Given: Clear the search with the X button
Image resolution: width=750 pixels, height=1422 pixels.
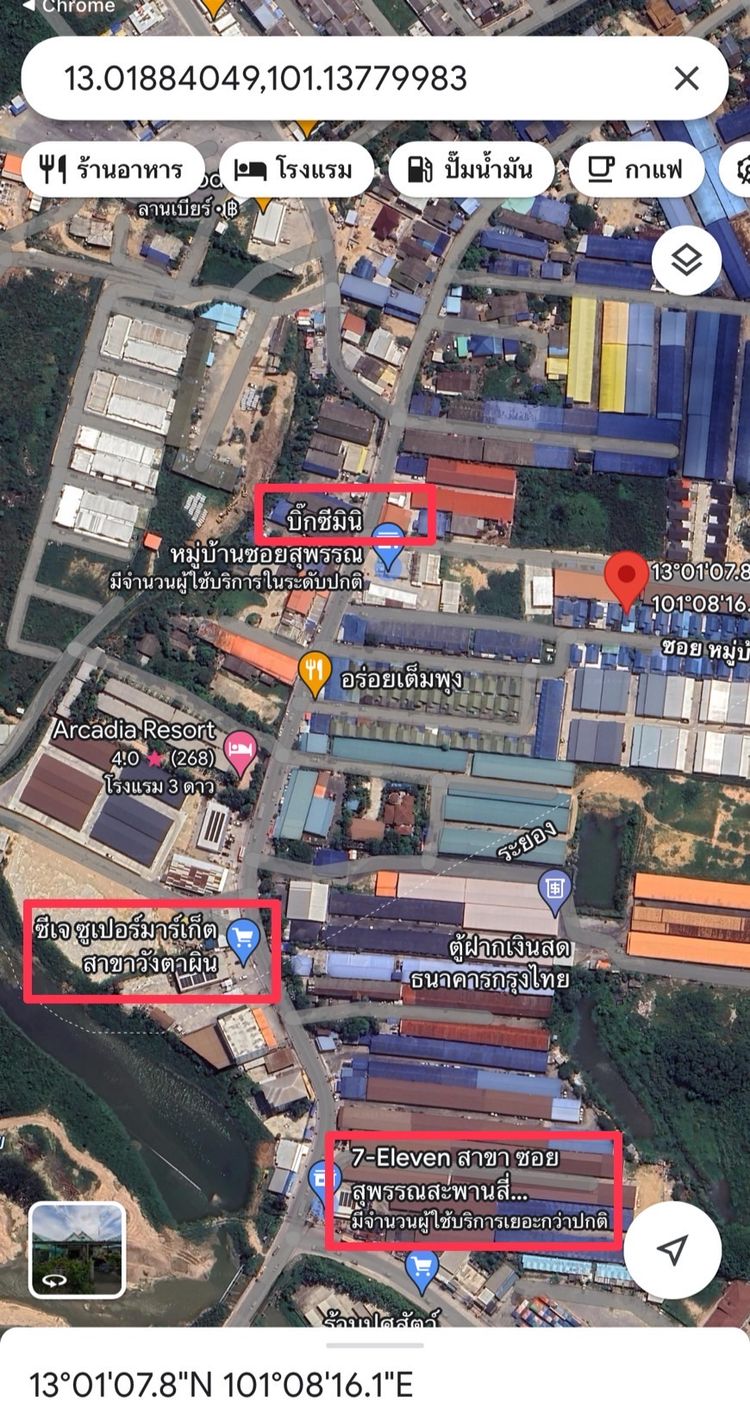Looking at the screenshot, I should [686, 78].
